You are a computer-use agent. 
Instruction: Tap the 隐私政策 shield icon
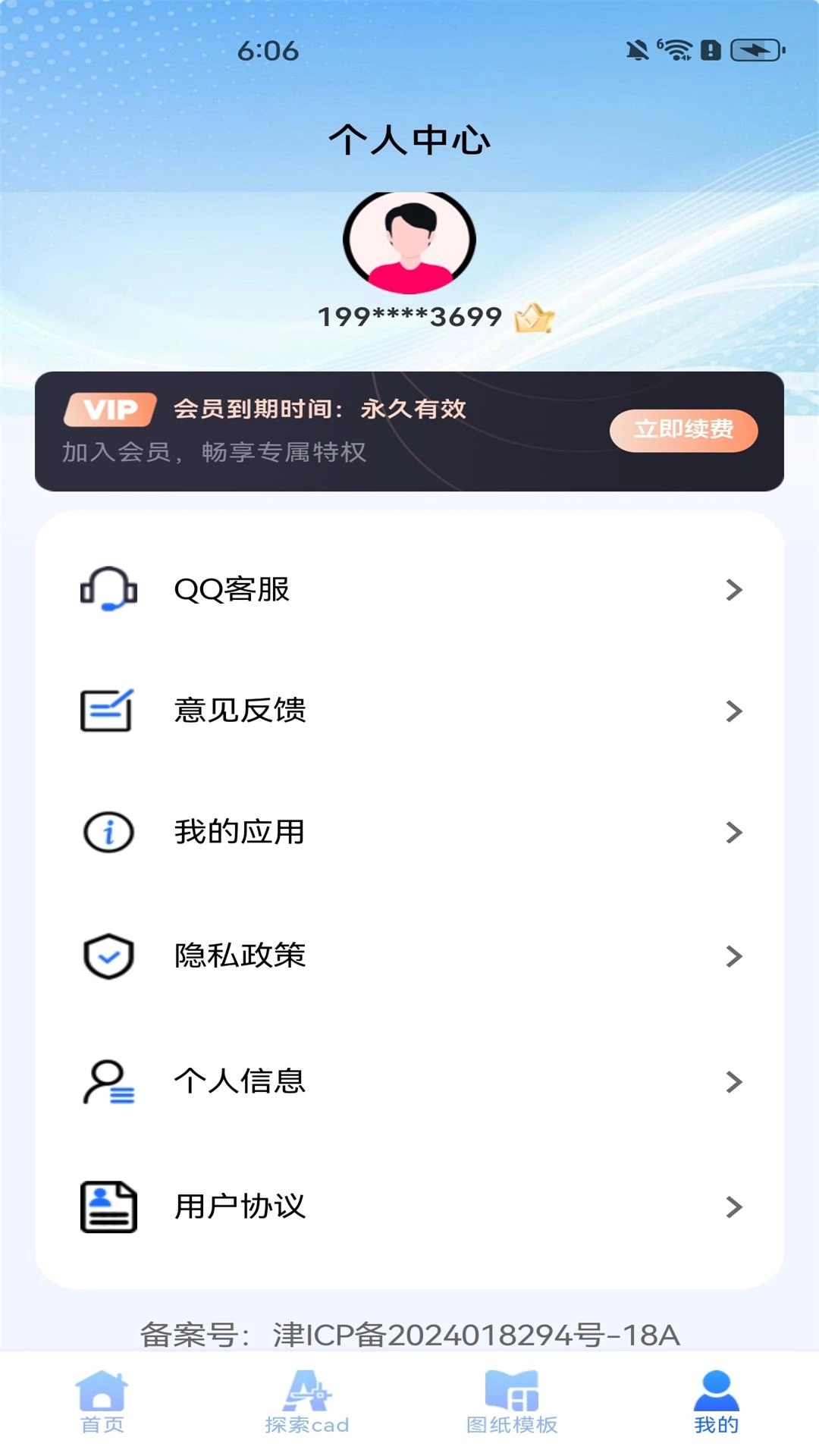107,956
